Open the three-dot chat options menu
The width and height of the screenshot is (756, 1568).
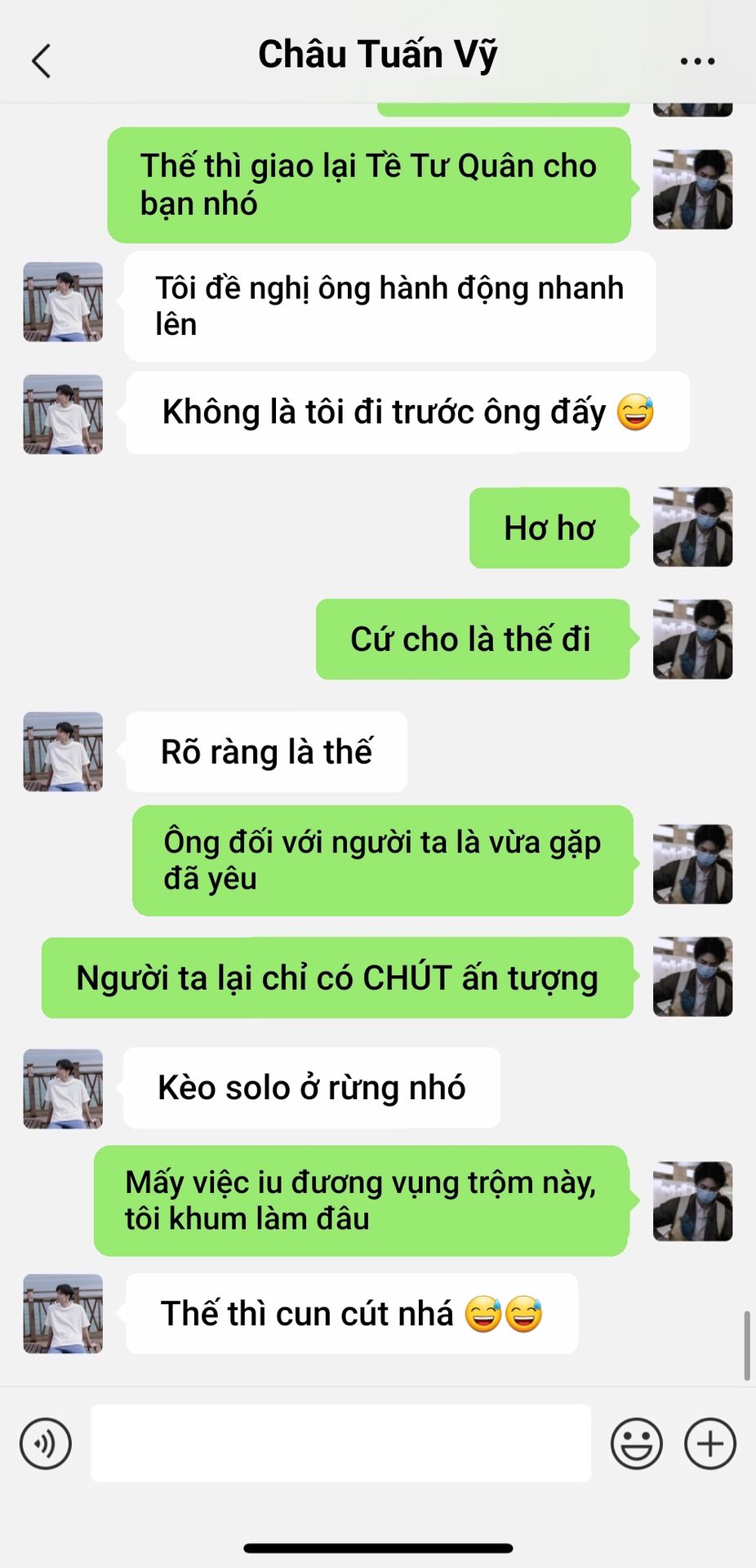(697, 61)
